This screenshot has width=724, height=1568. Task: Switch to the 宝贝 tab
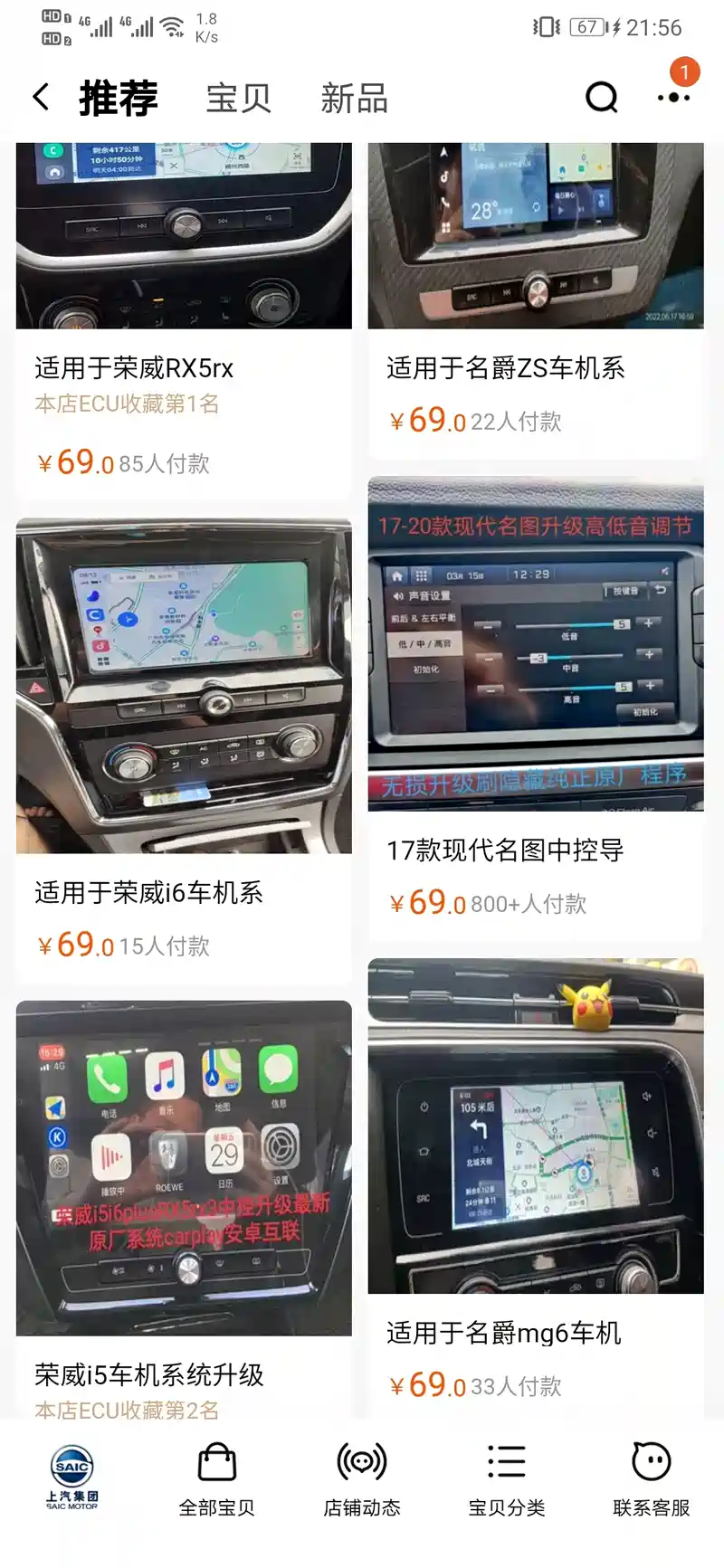(239, 98)
